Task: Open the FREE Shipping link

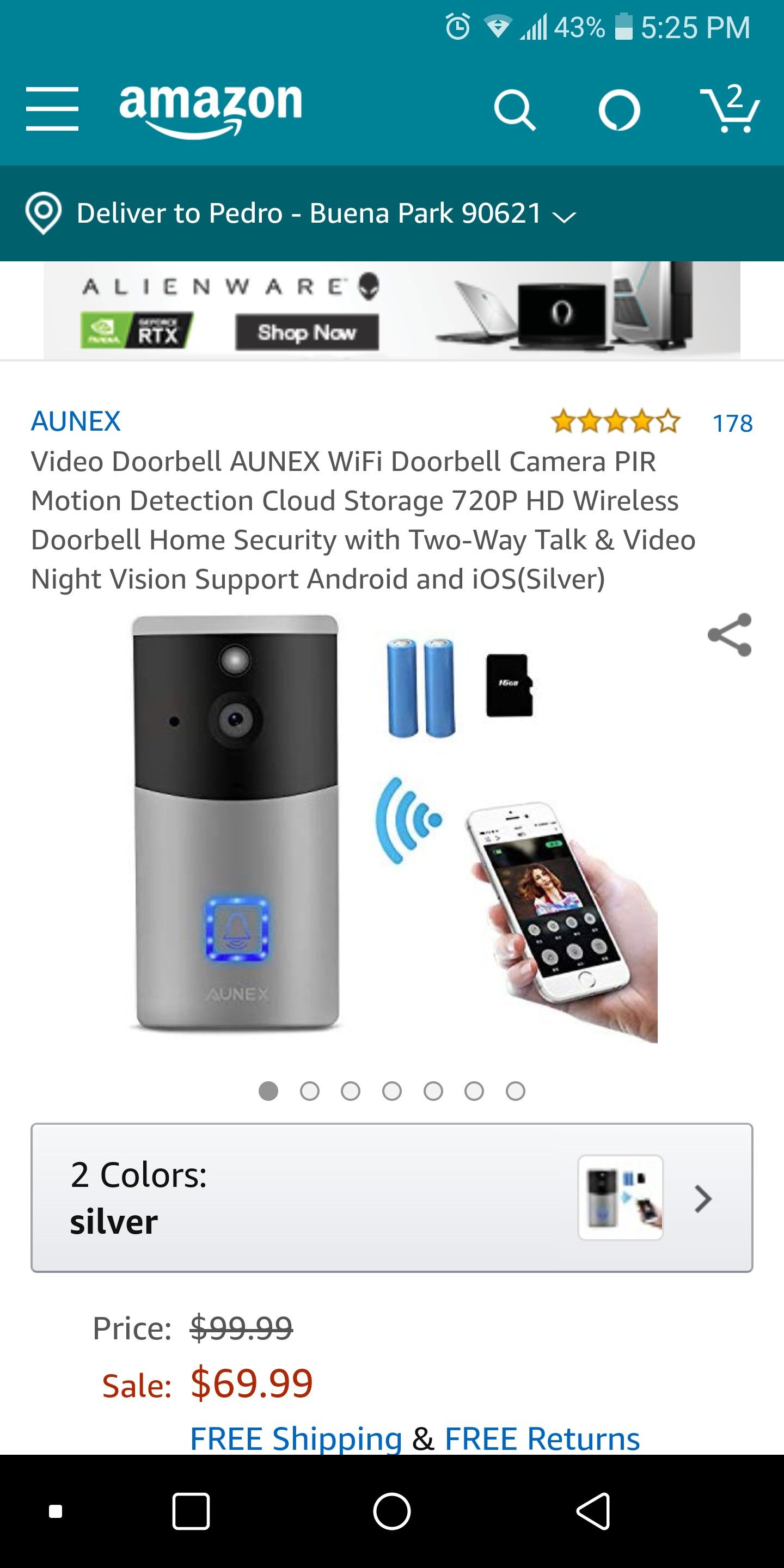Action: 296,1438
